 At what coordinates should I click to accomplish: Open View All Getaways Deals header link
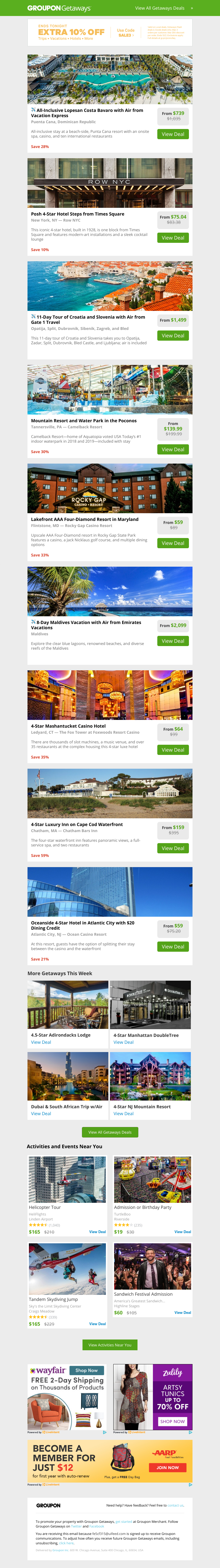click(x=160, y=8)
